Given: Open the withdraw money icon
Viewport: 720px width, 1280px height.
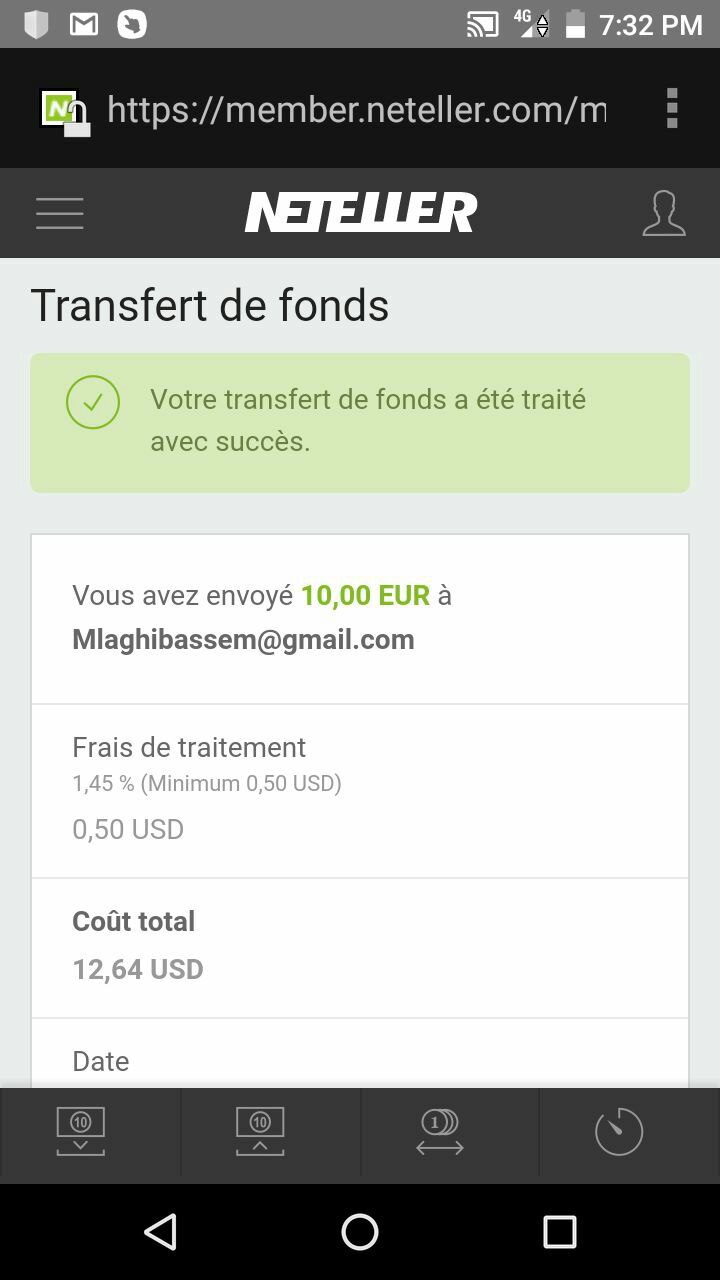Looking at the screenshot, I should click(260, 1132).
